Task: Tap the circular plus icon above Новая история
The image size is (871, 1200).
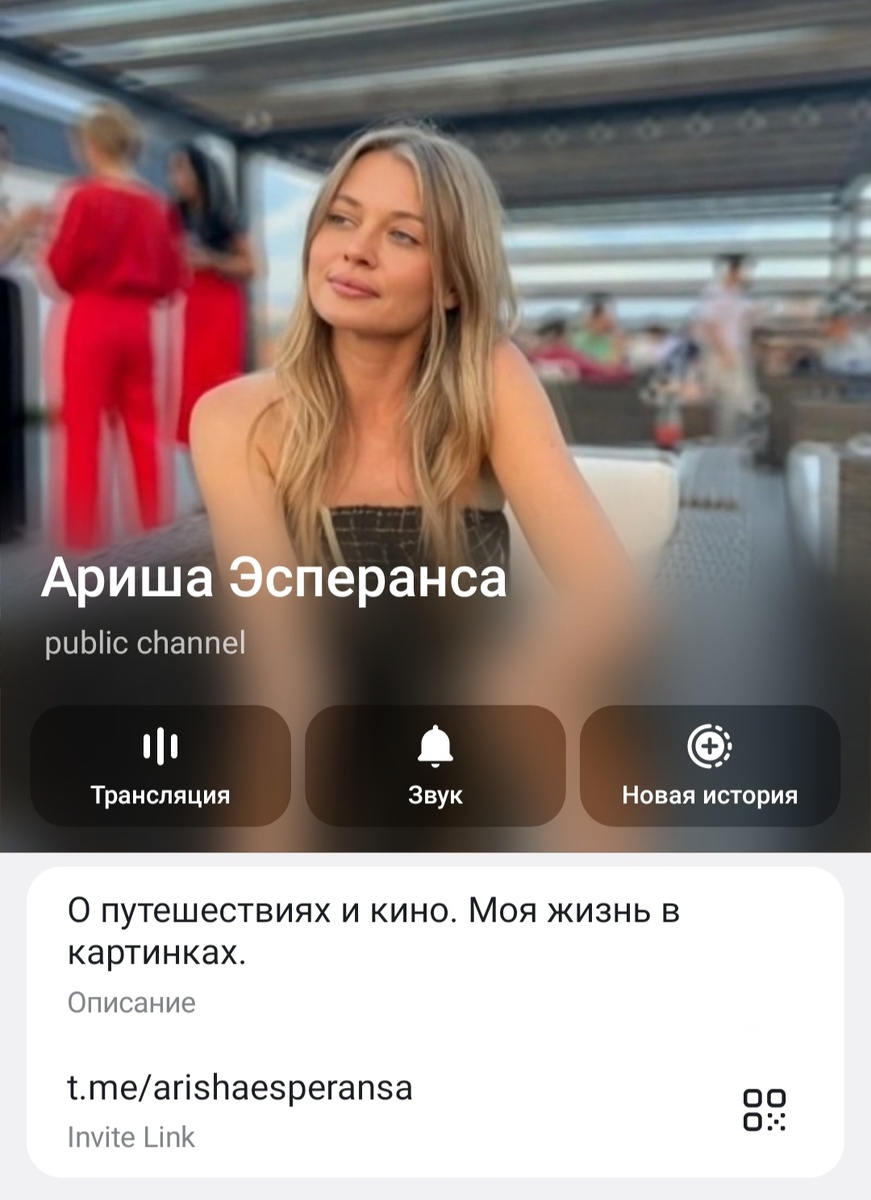Action: click(x=710, y=743)
